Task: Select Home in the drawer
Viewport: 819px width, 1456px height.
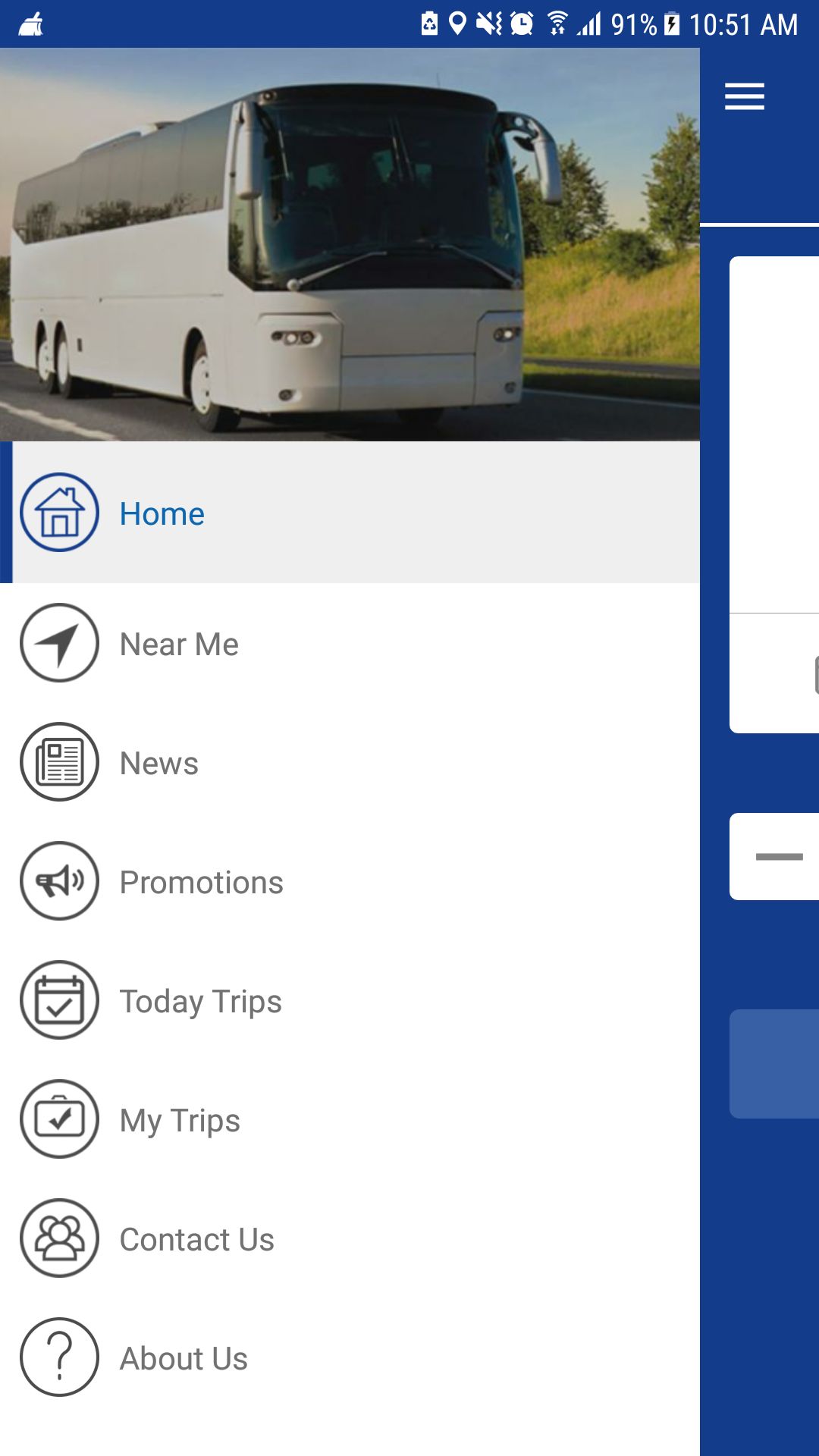Action: 162,513
